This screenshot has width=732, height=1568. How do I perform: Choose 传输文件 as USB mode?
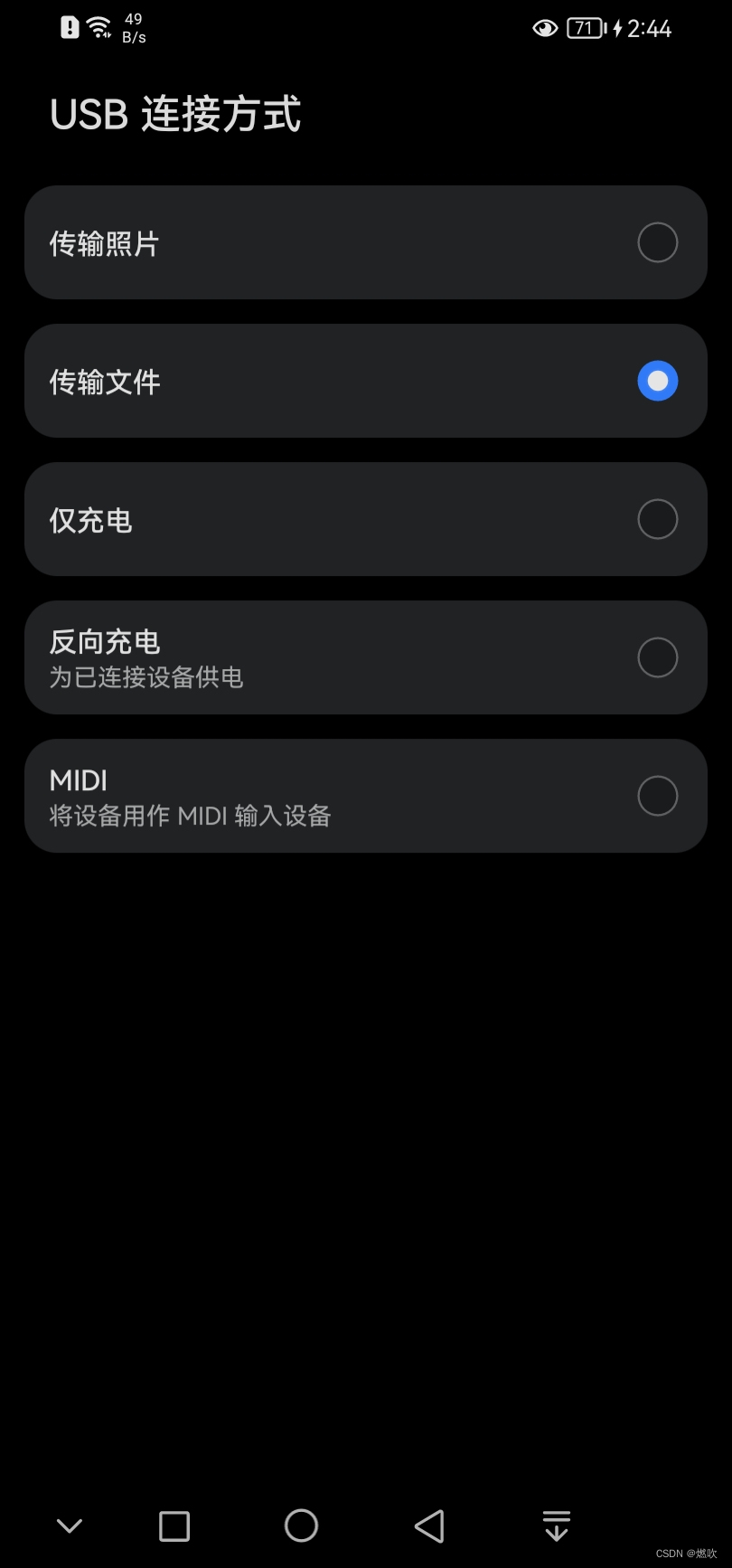tap(365, 381)
